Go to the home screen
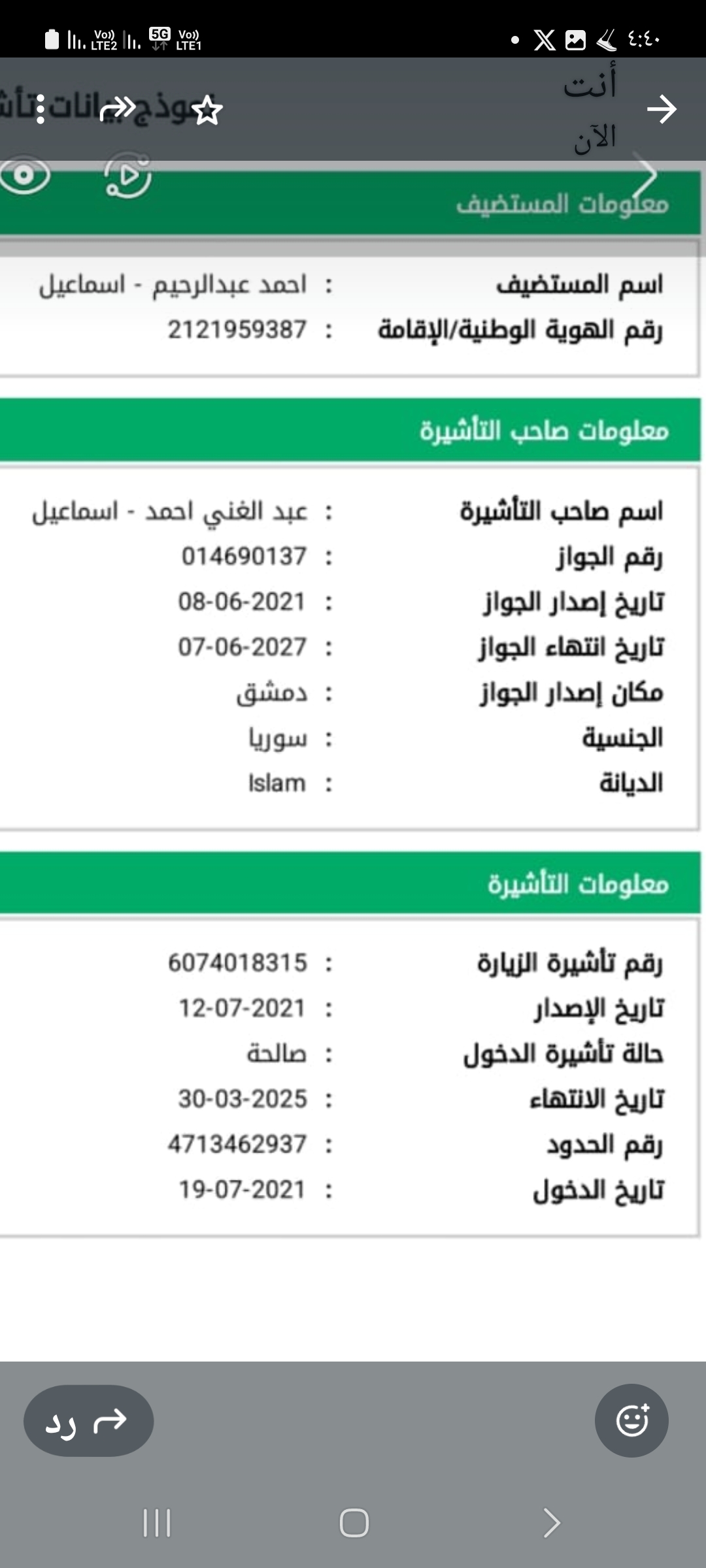 click(354, 1523)
